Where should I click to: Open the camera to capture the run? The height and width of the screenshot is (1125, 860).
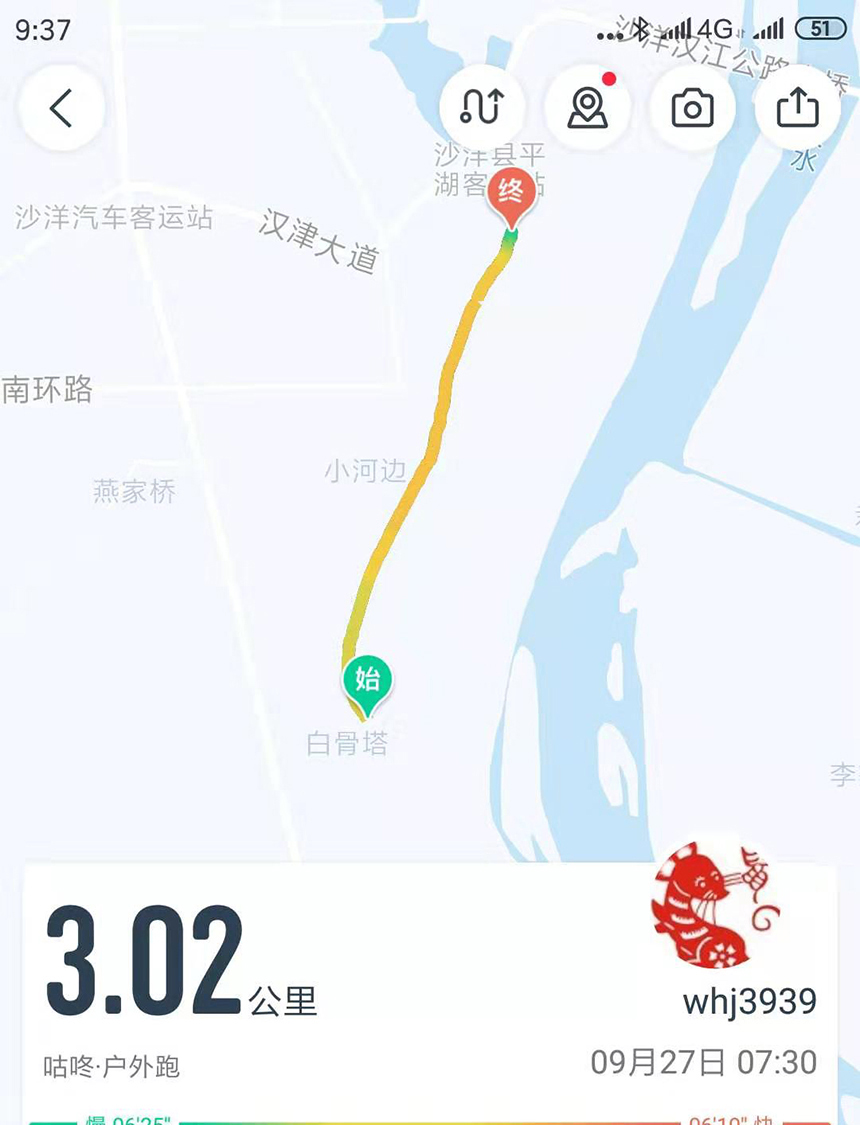(692, 108)
